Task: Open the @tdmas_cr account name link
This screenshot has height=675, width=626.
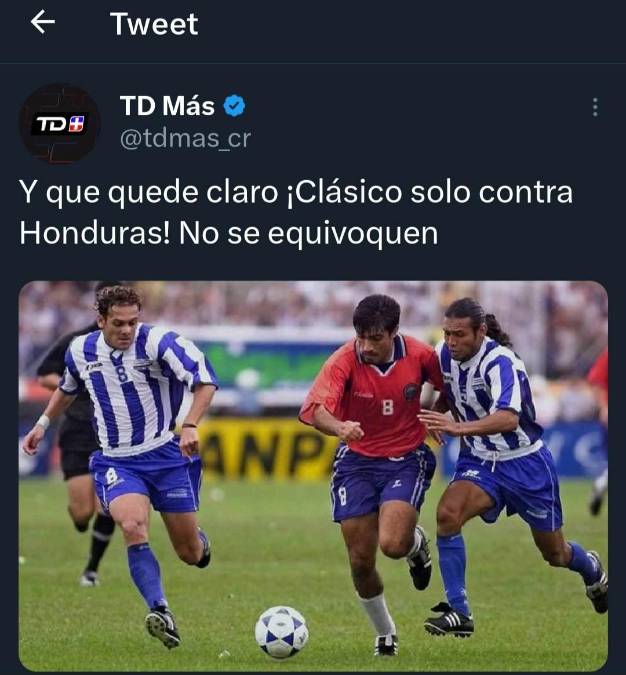Action: [185, 139]
